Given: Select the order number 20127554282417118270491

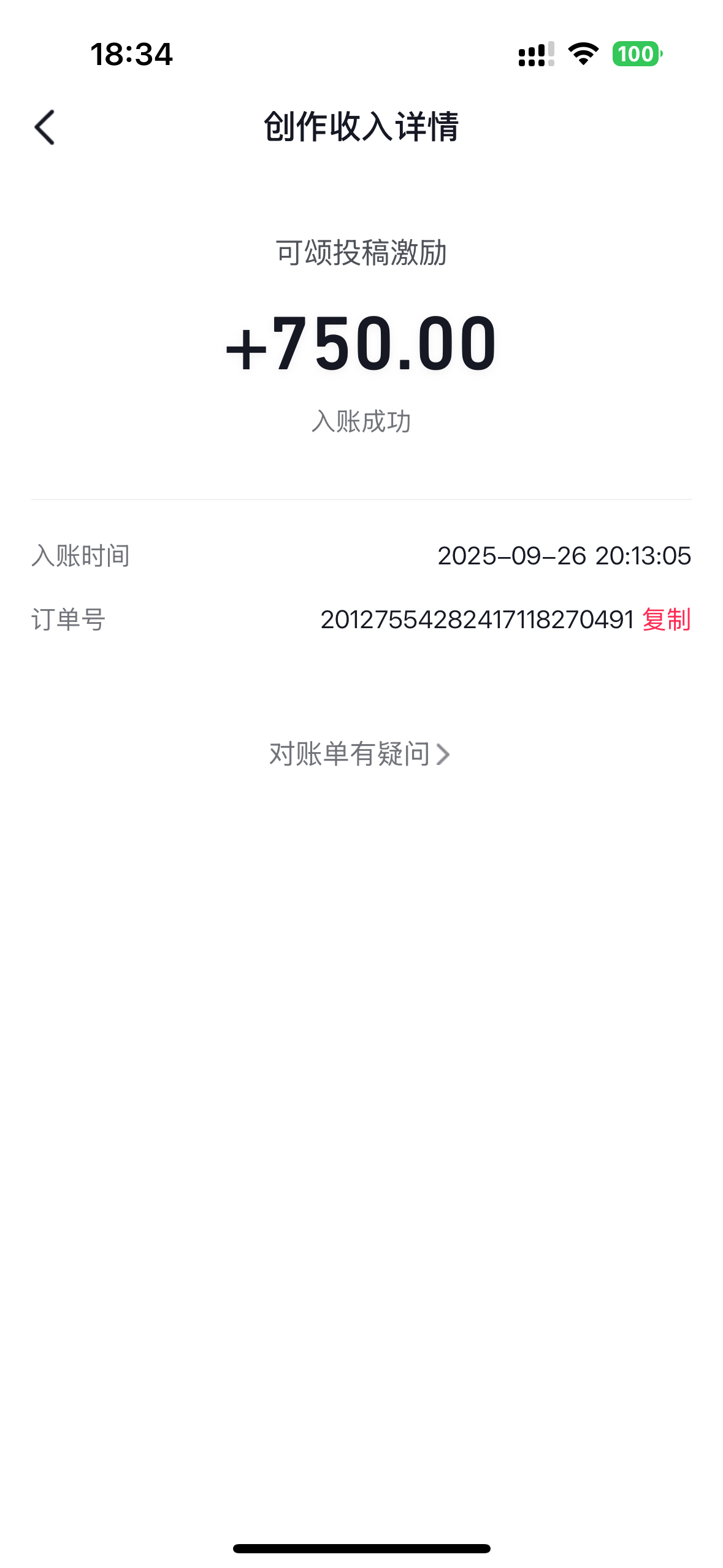Looking at the screenshot, I should pyautogui.click(x=478, y=621).
